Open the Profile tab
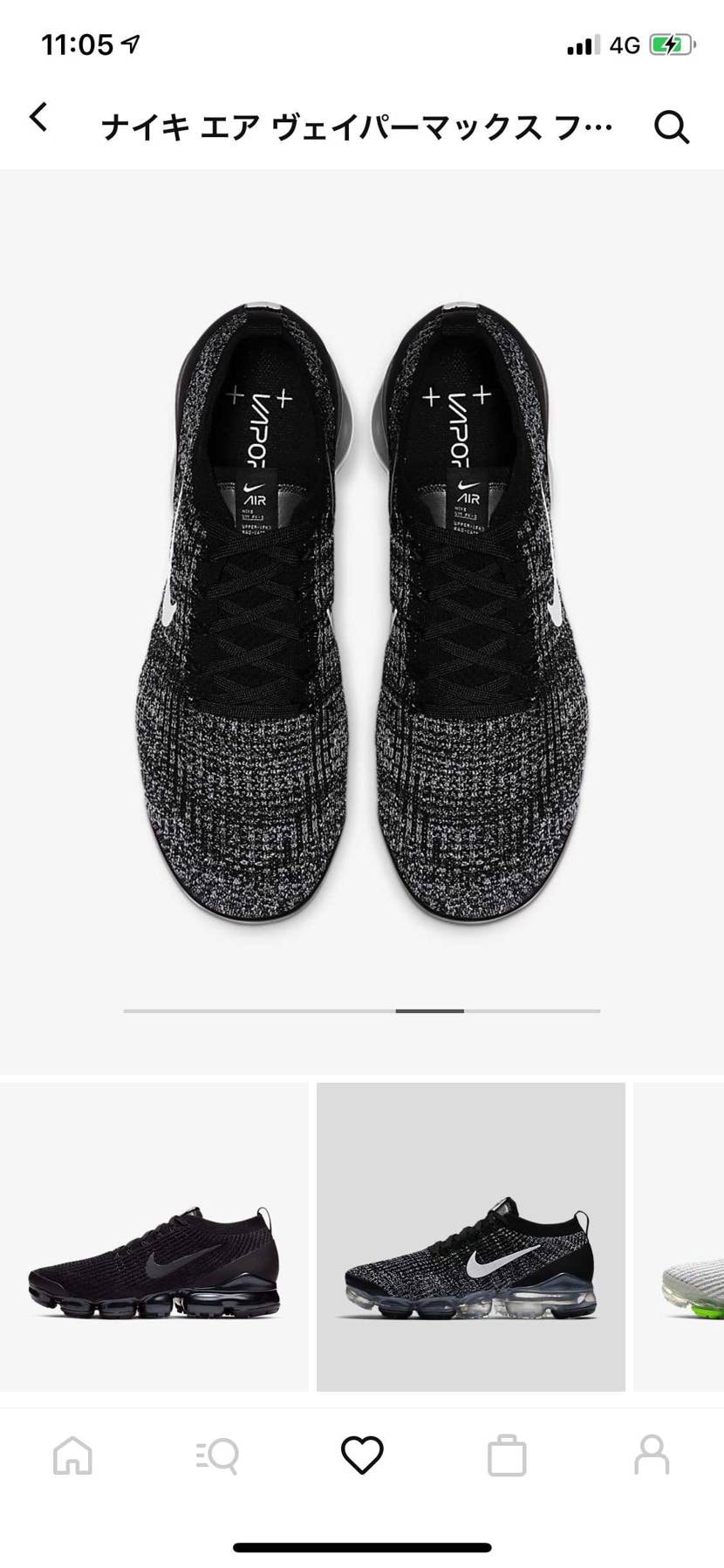Screen dimensions: 724x1568 point(652,1455)
